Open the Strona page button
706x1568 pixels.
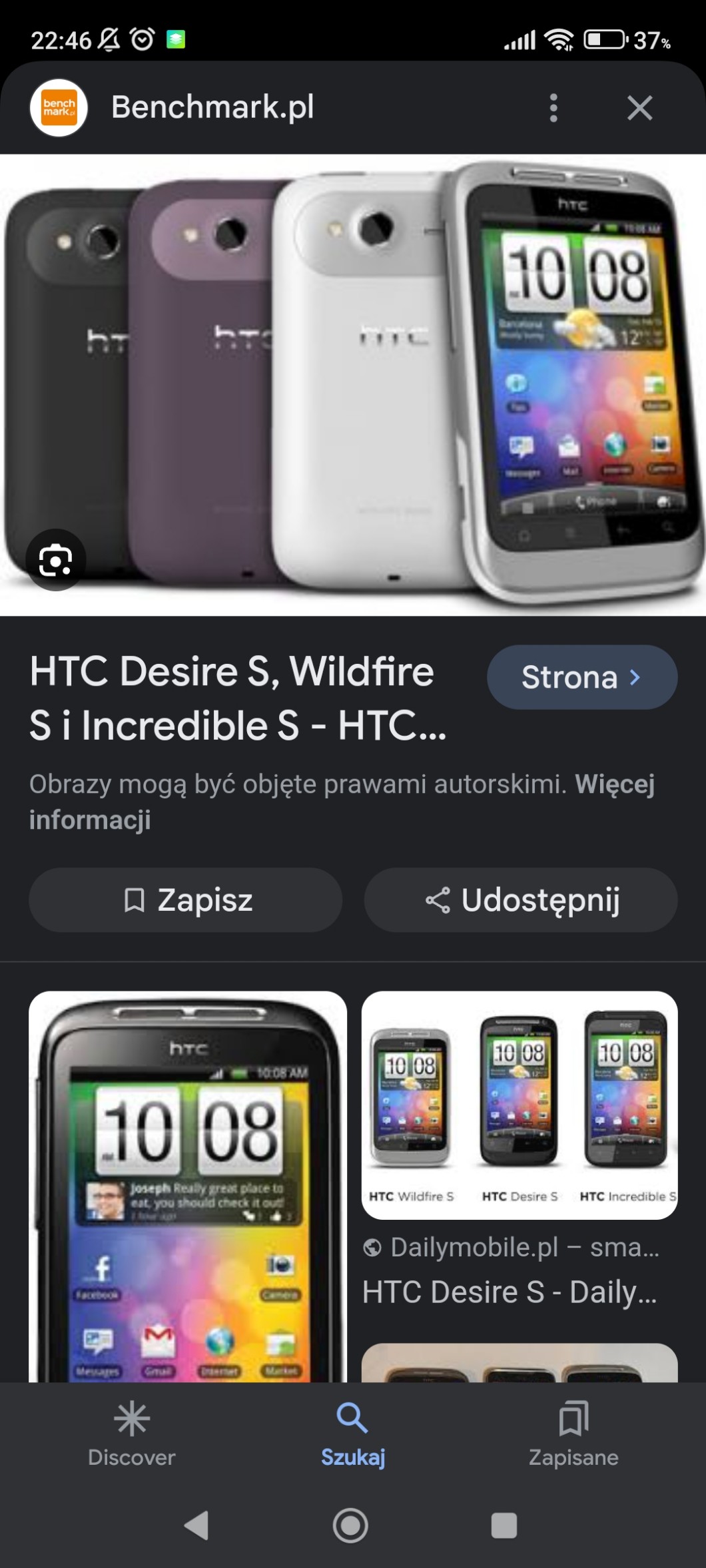click(x=581, y=677)
